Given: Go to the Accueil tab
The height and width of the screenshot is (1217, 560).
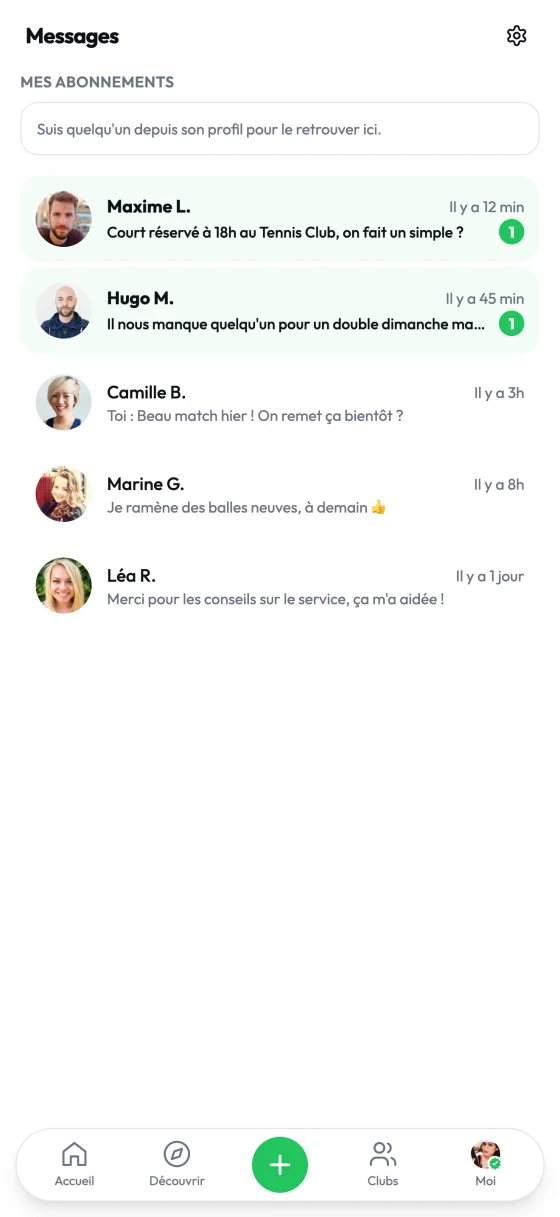Looking at the screenshot, I should pyautogui.click(x=75, y=1165).
